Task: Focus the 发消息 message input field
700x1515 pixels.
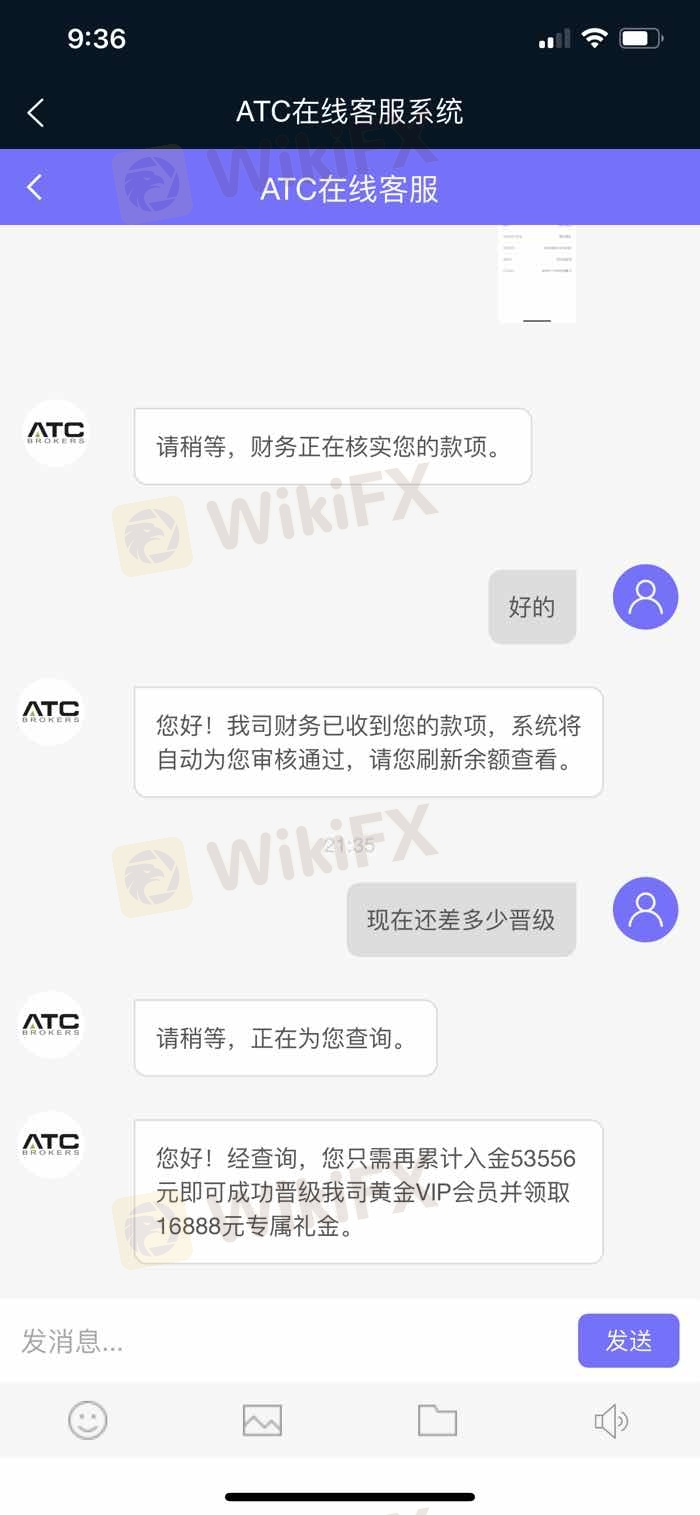Action: [290, 1341]
